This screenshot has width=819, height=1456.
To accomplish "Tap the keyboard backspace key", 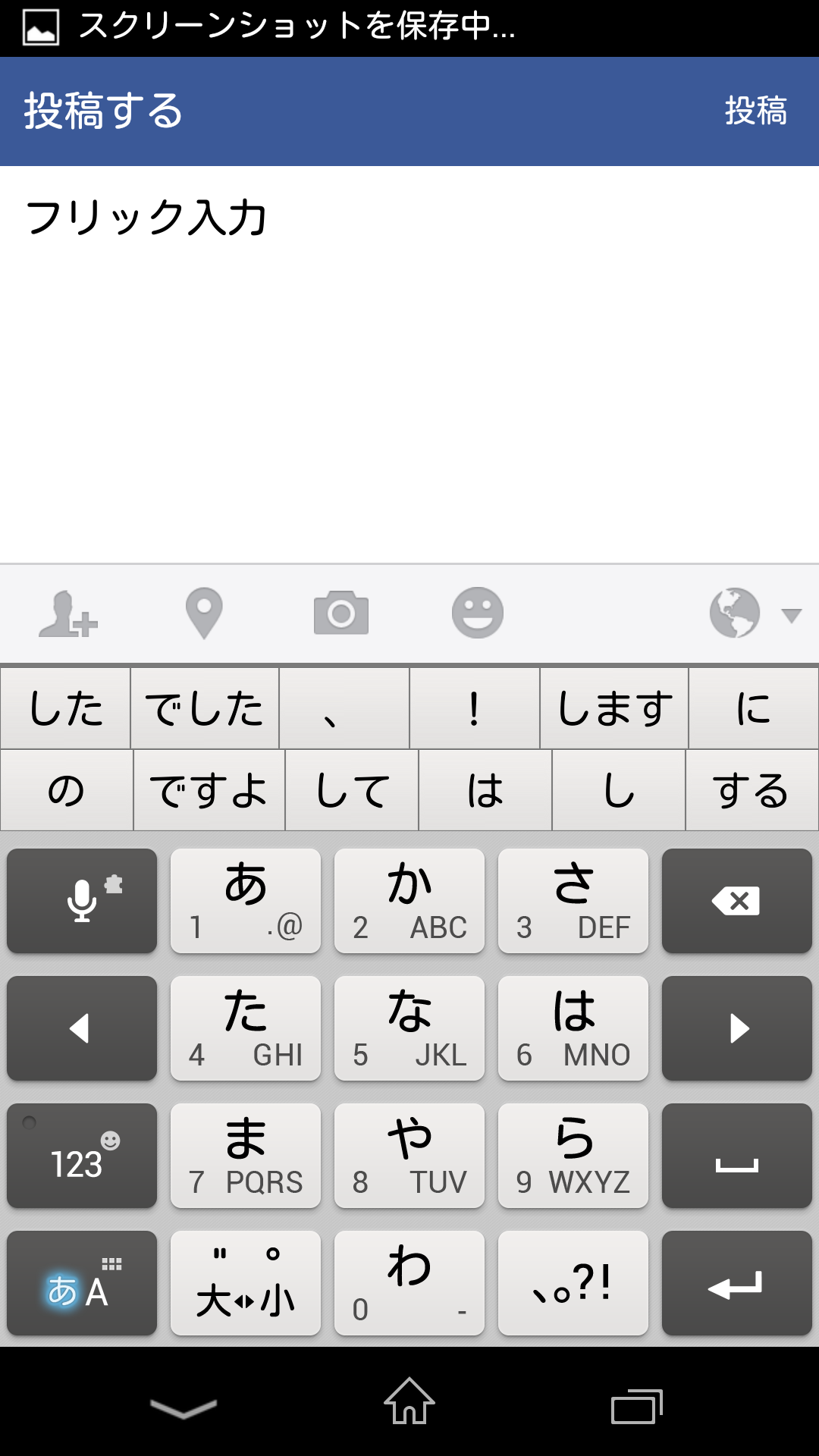I will [x=736, y=901].
